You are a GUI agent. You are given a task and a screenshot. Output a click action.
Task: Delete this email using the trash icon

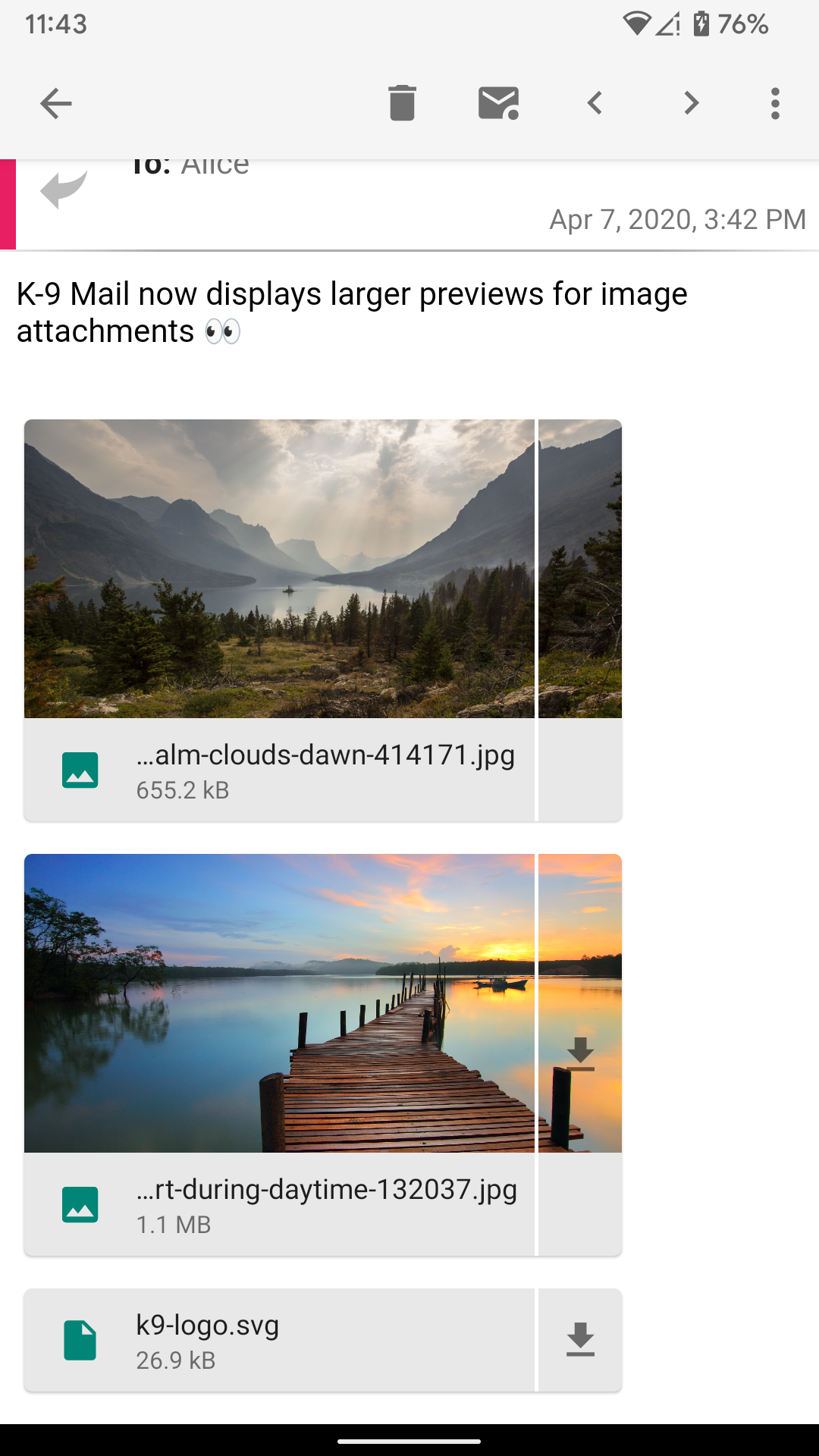click(x=401, y=103)
